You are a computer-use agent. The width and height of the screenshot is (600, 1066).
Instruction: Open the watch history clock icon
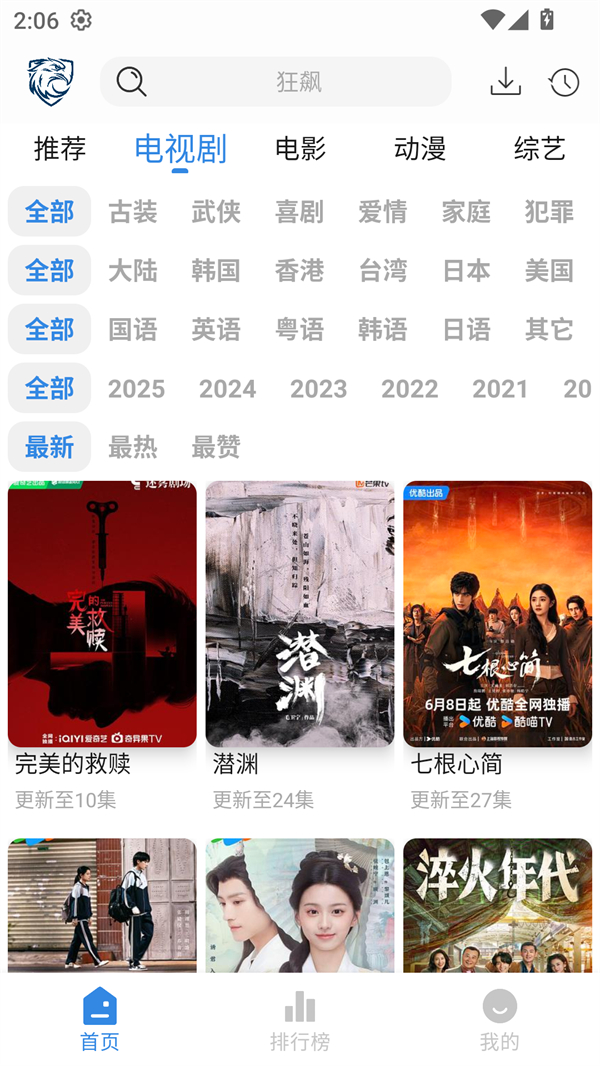pyautogui.click(x=564, y=82)
